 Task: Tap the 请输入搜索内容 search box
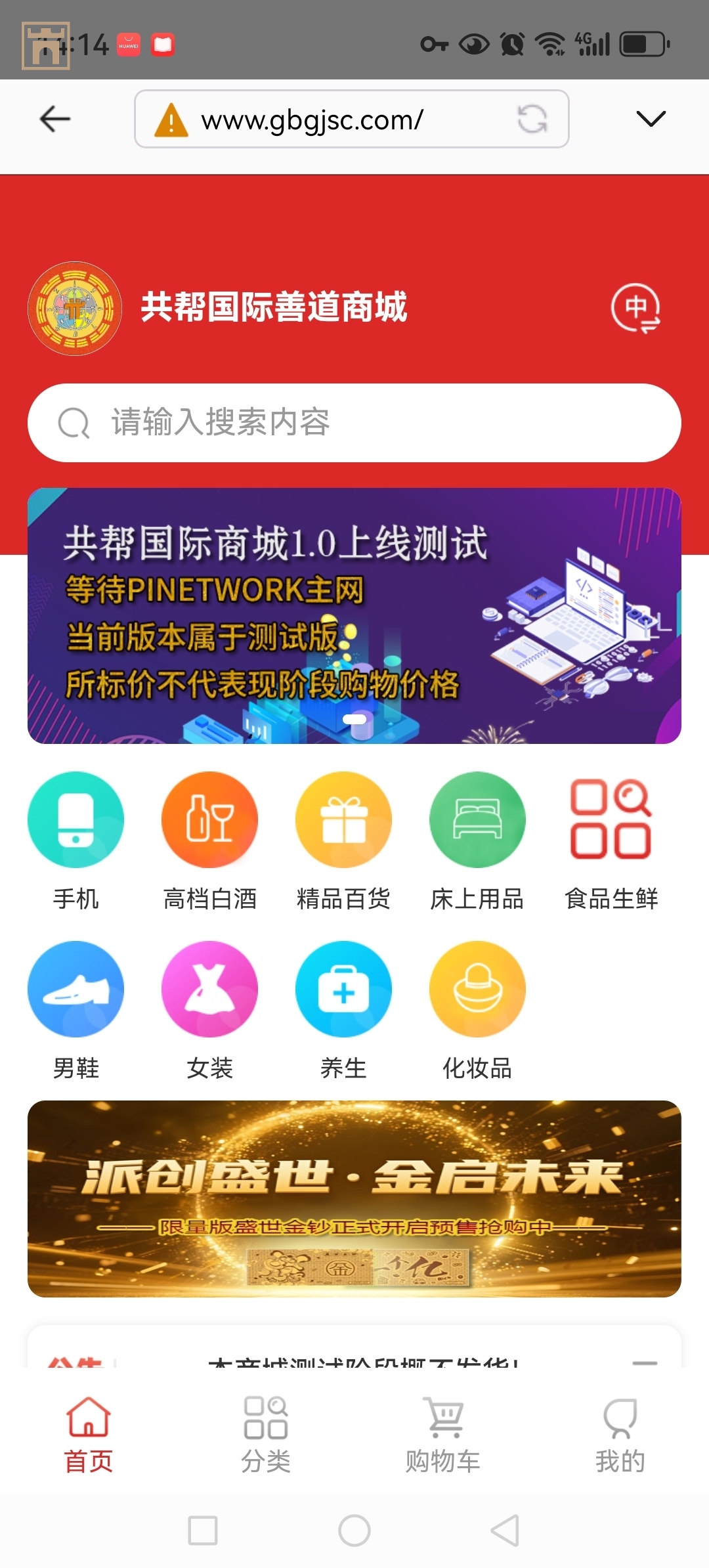[354, 422]
